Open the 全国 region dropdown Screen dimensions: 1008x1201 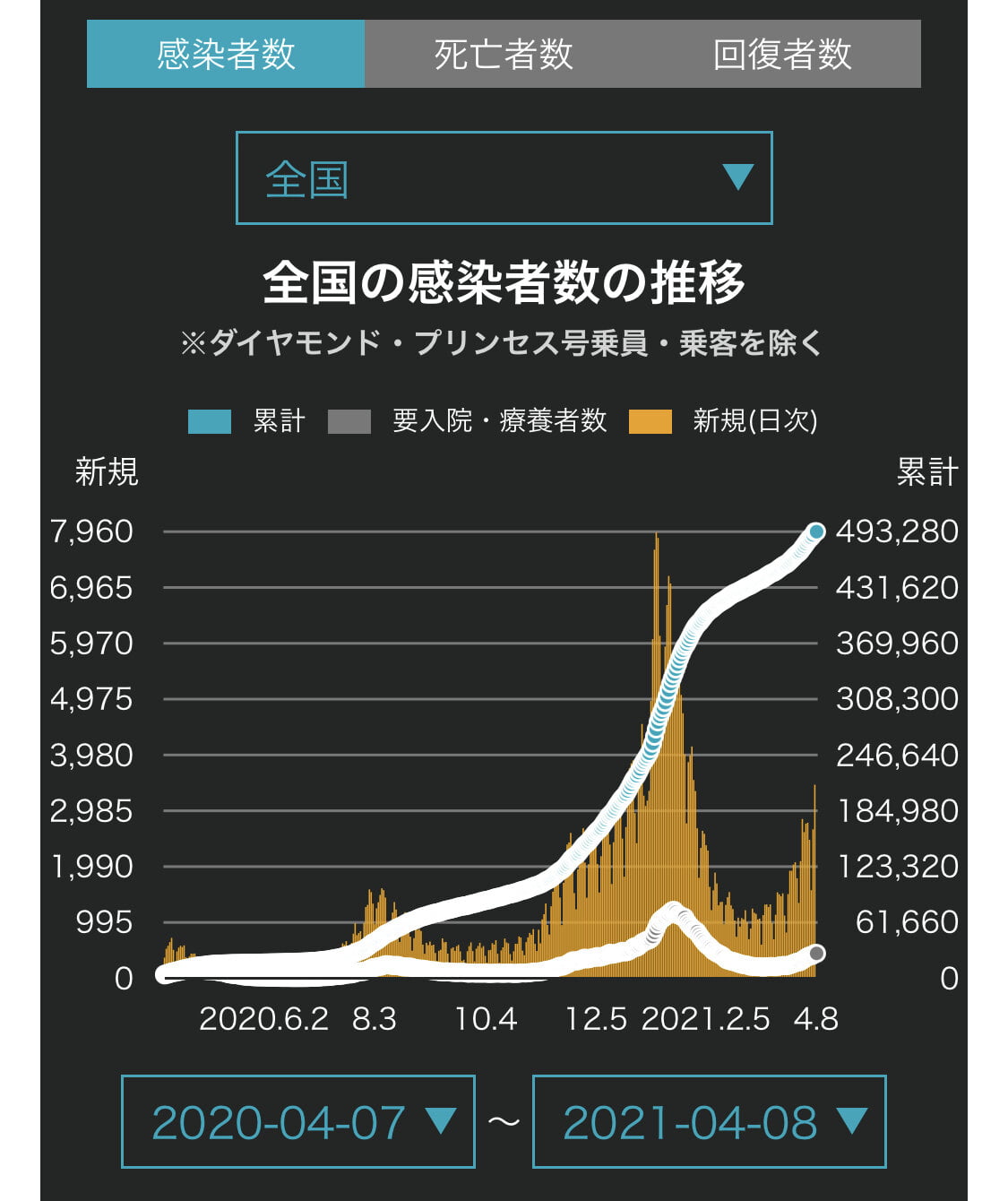[504, 178]
